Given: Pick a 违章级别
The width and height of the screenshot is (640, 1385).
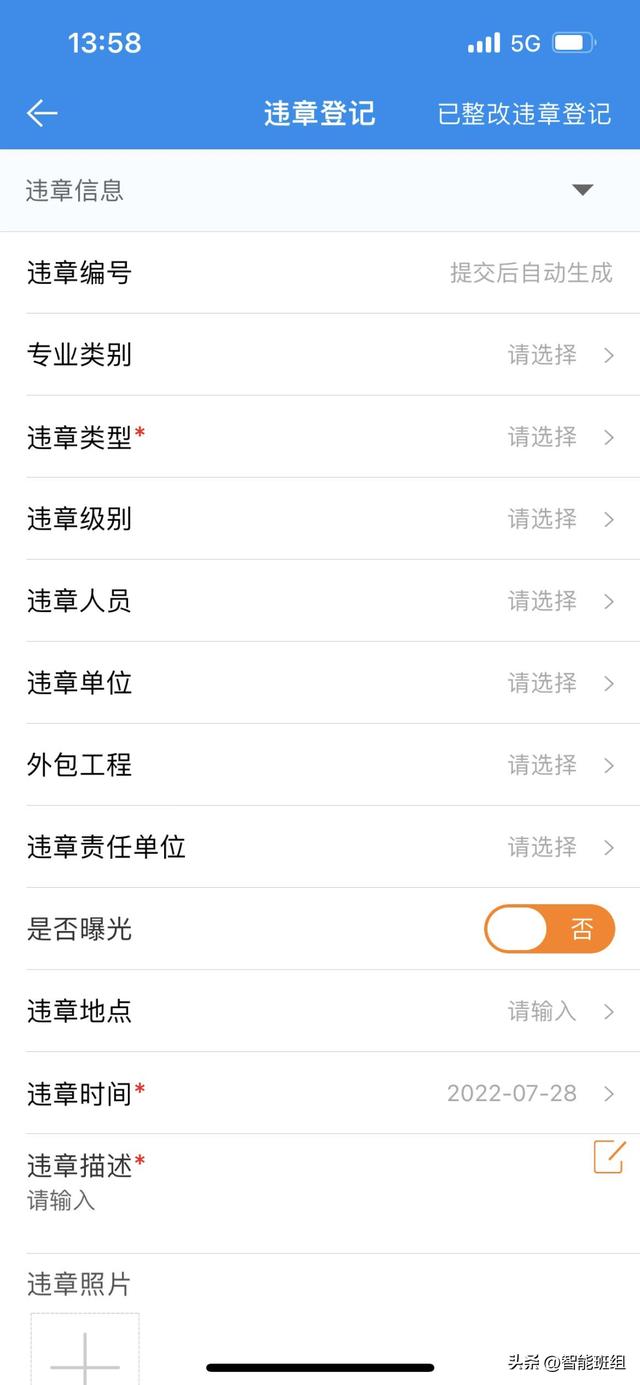Looking at the screenshot, I should (x=558, y=519).
